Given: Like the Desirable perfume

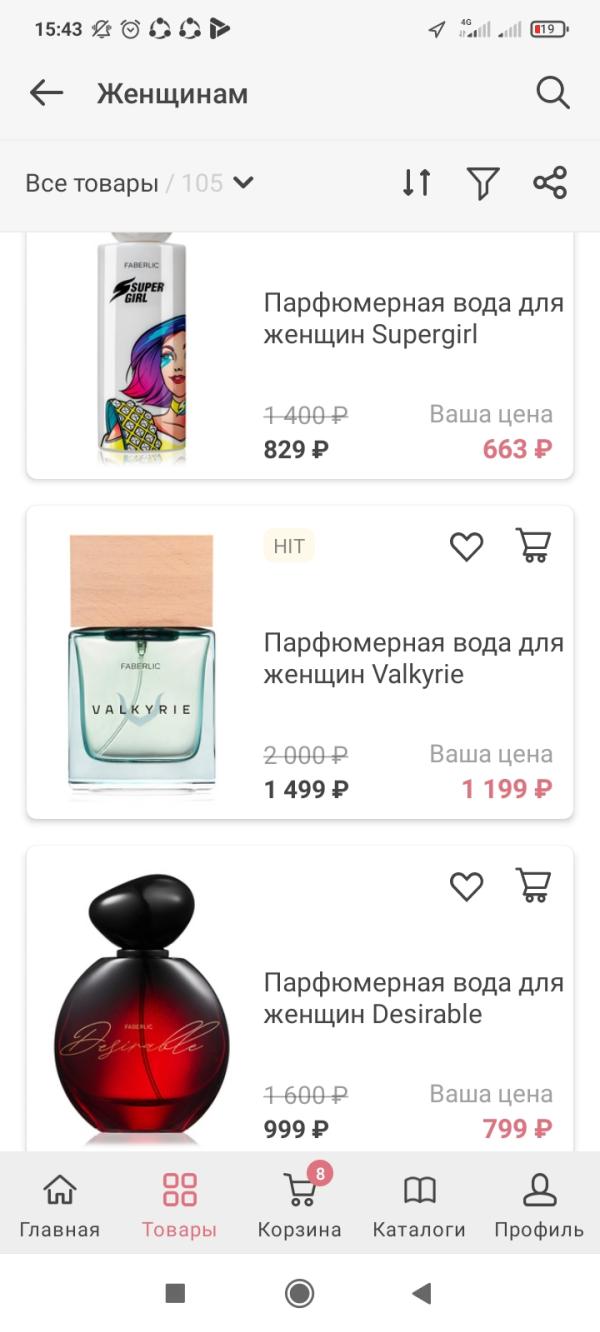Looking at the screenshot, I should click(x=466, y=886).
